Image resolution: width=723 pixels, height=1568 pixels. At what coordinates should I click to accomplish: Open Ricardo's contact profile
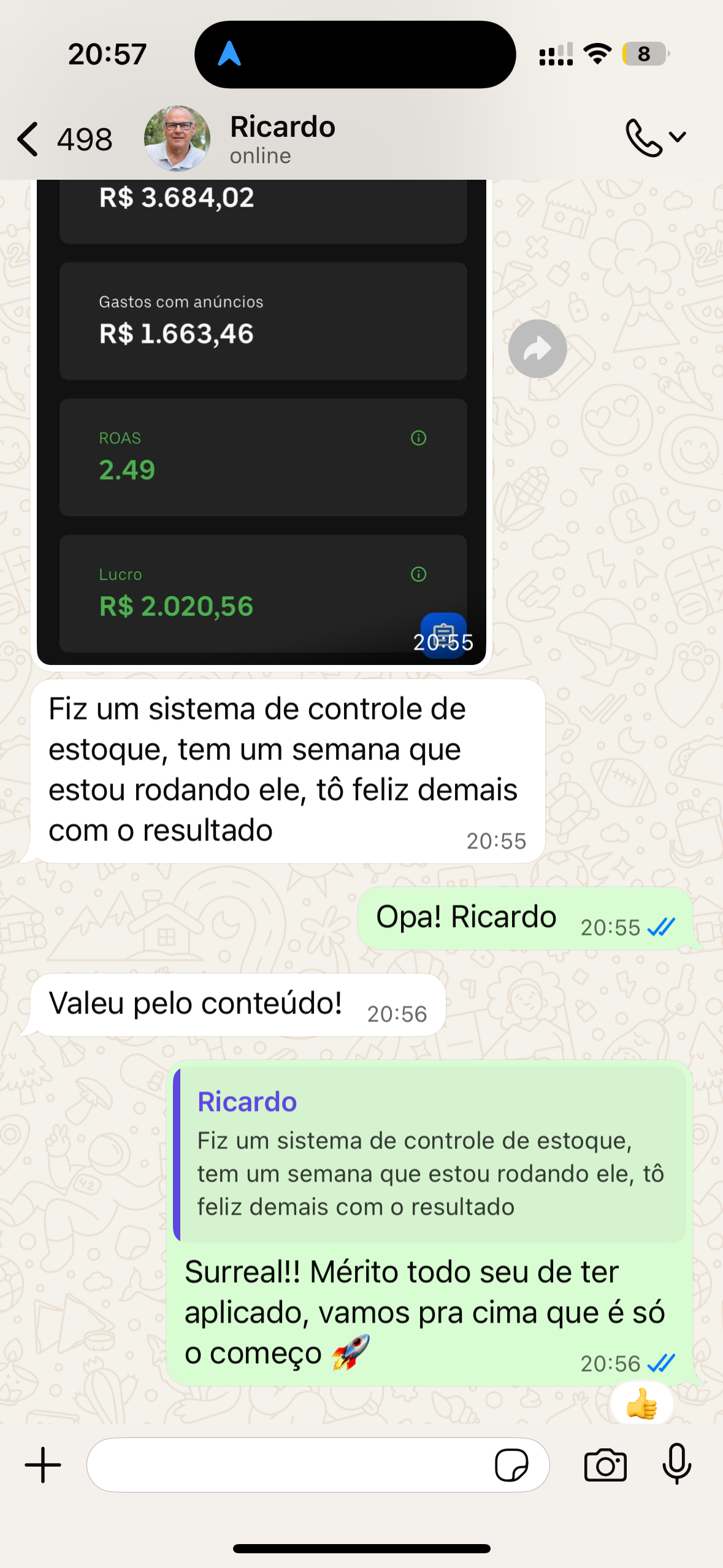click(x=281, y=139)
